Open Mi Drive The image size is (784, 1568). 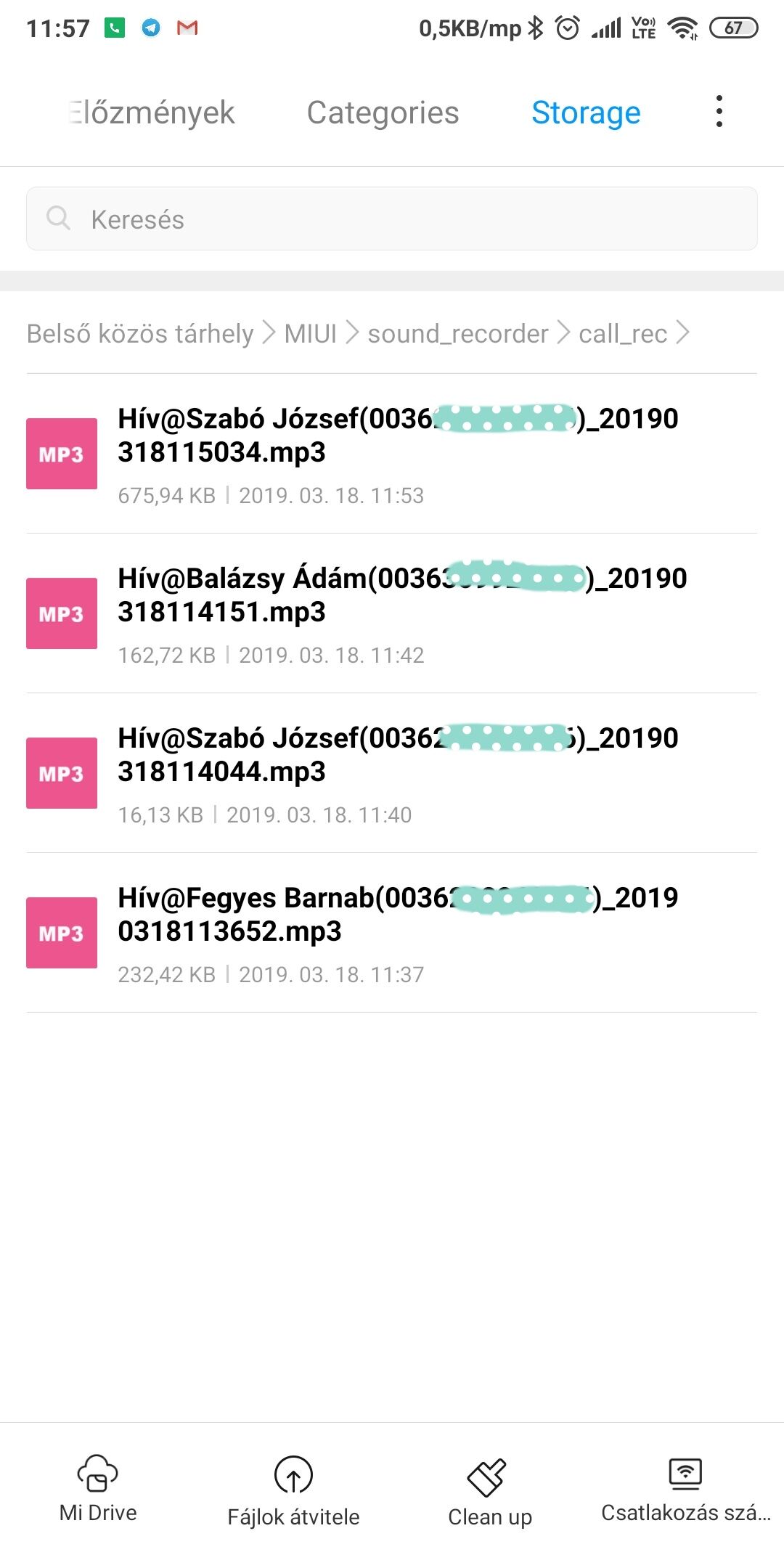tap(98, 1488)
